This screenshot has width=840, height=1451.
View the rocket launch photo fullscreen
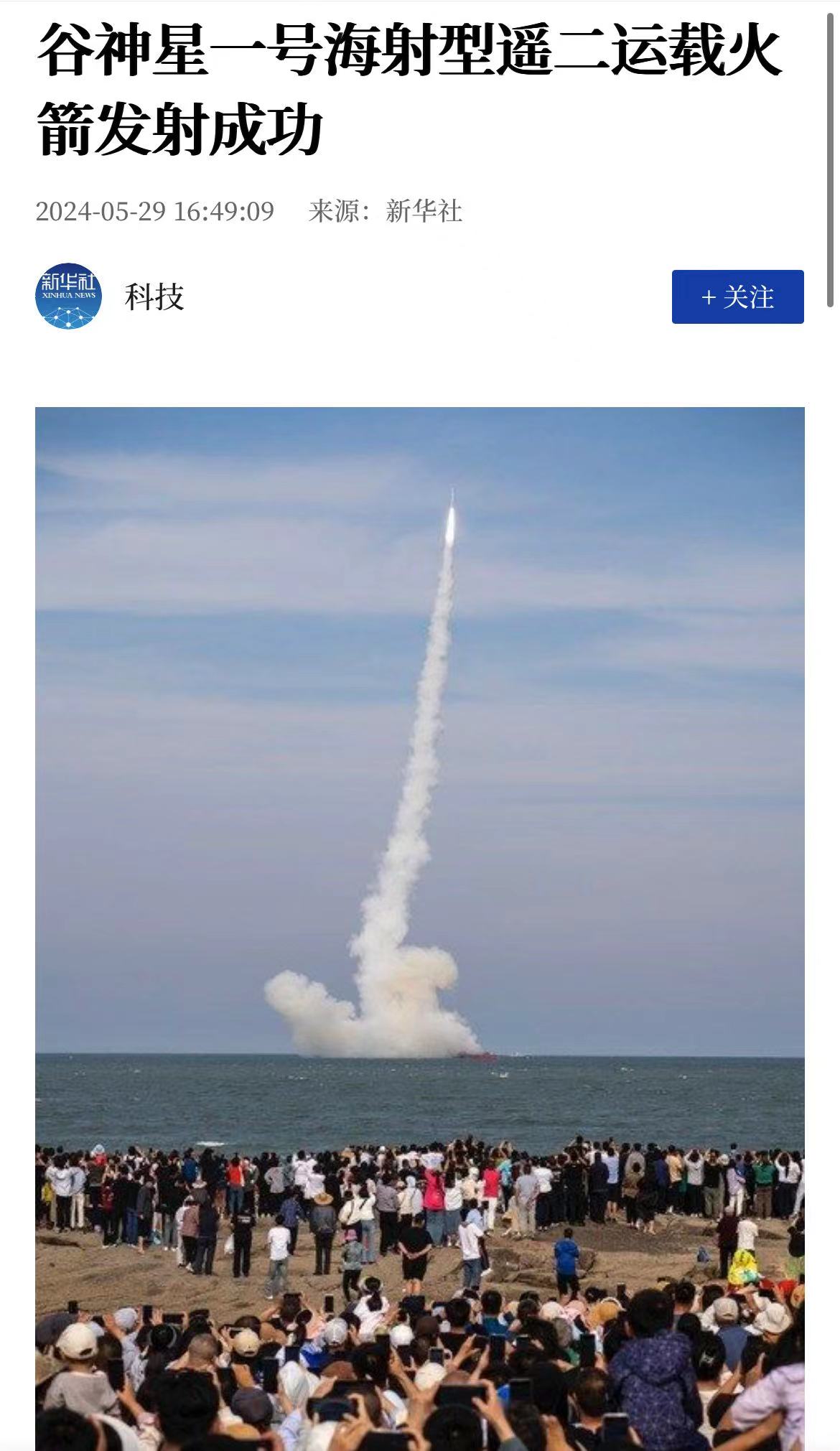coord(420,928)
